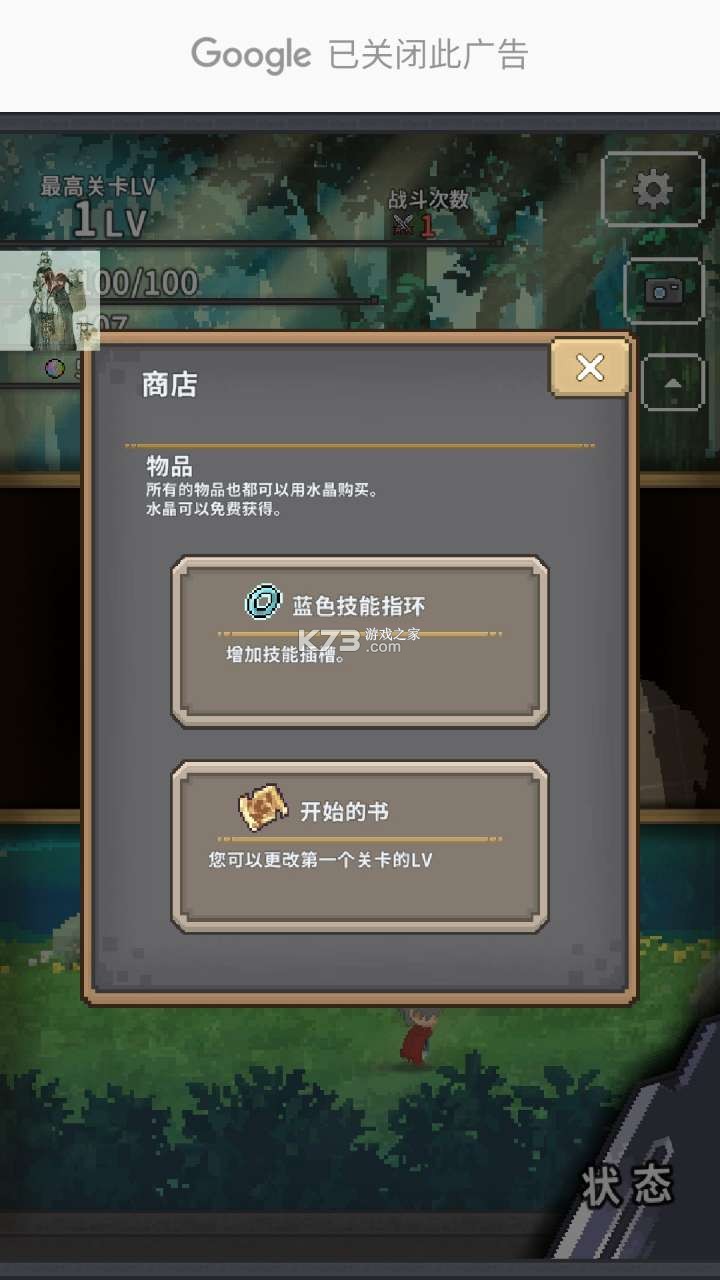Tap the camera screenshot icon
Viewport: 720px width, 1280px height.
point(663,291)
